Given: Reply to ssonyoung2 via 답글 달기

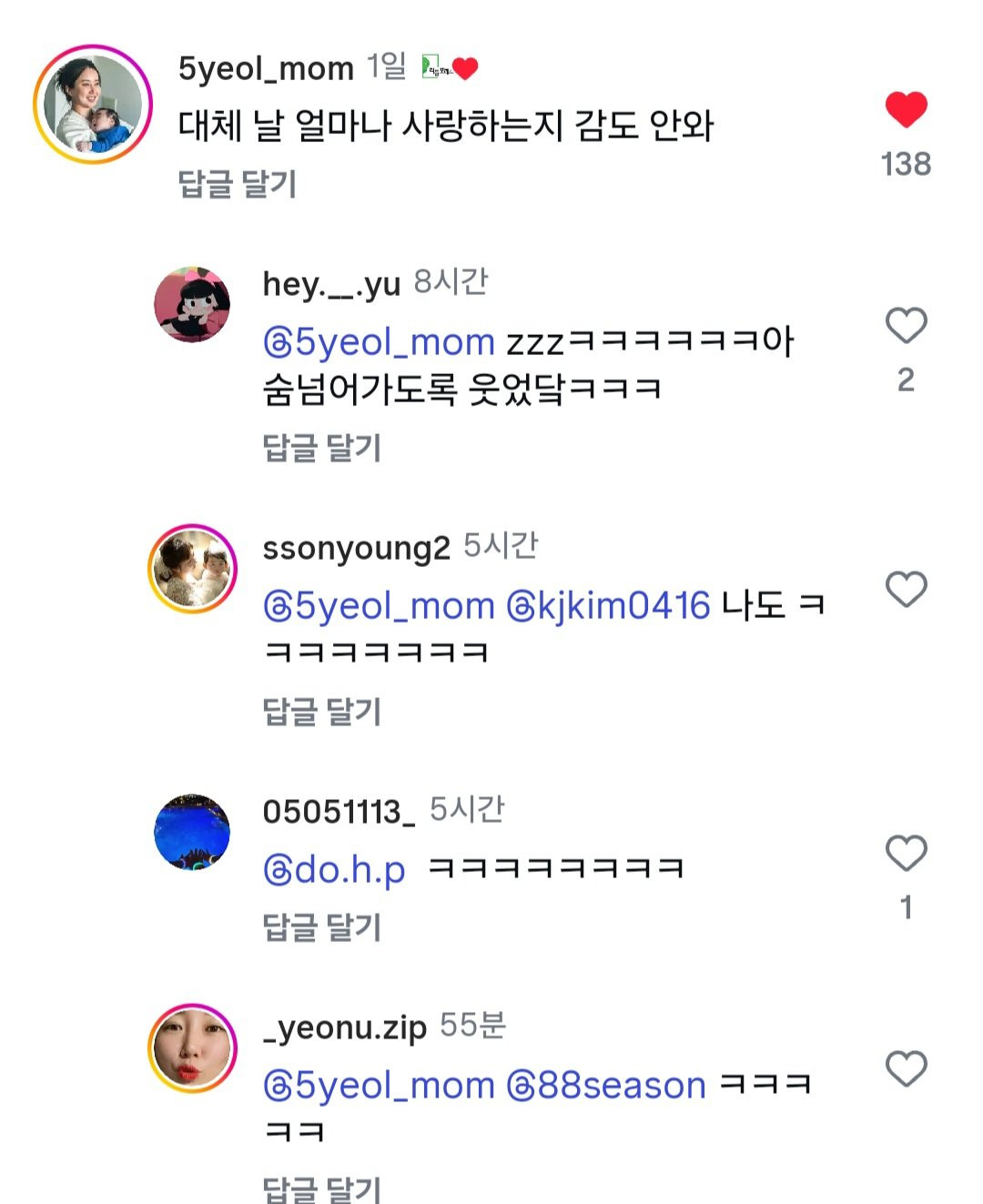Looking at the screenshot, I should point(321,712).
